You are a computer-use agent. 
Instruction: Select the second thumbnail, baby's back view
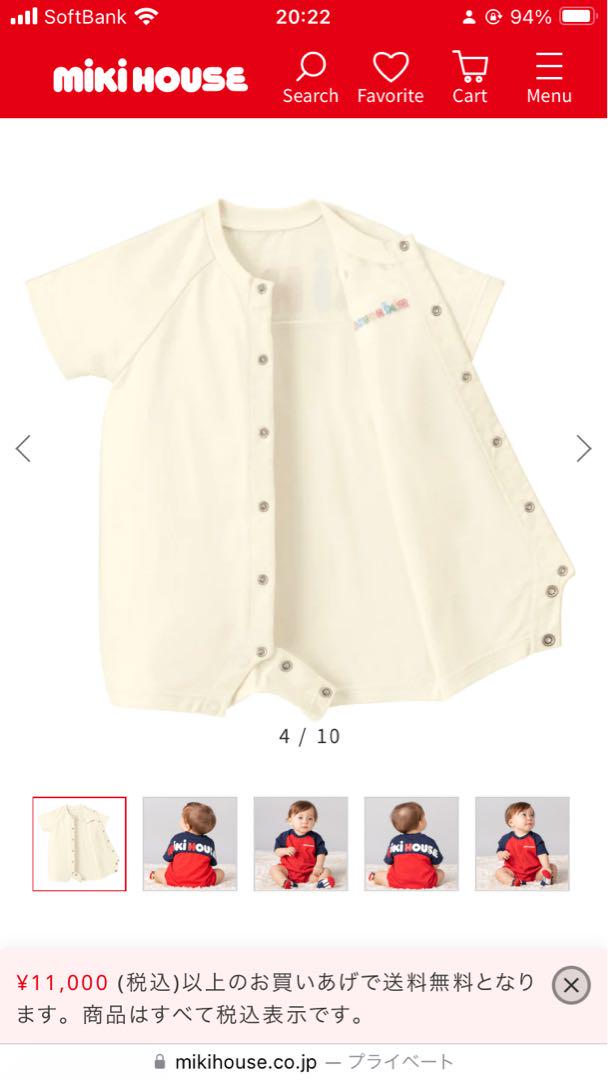(190, 844)
